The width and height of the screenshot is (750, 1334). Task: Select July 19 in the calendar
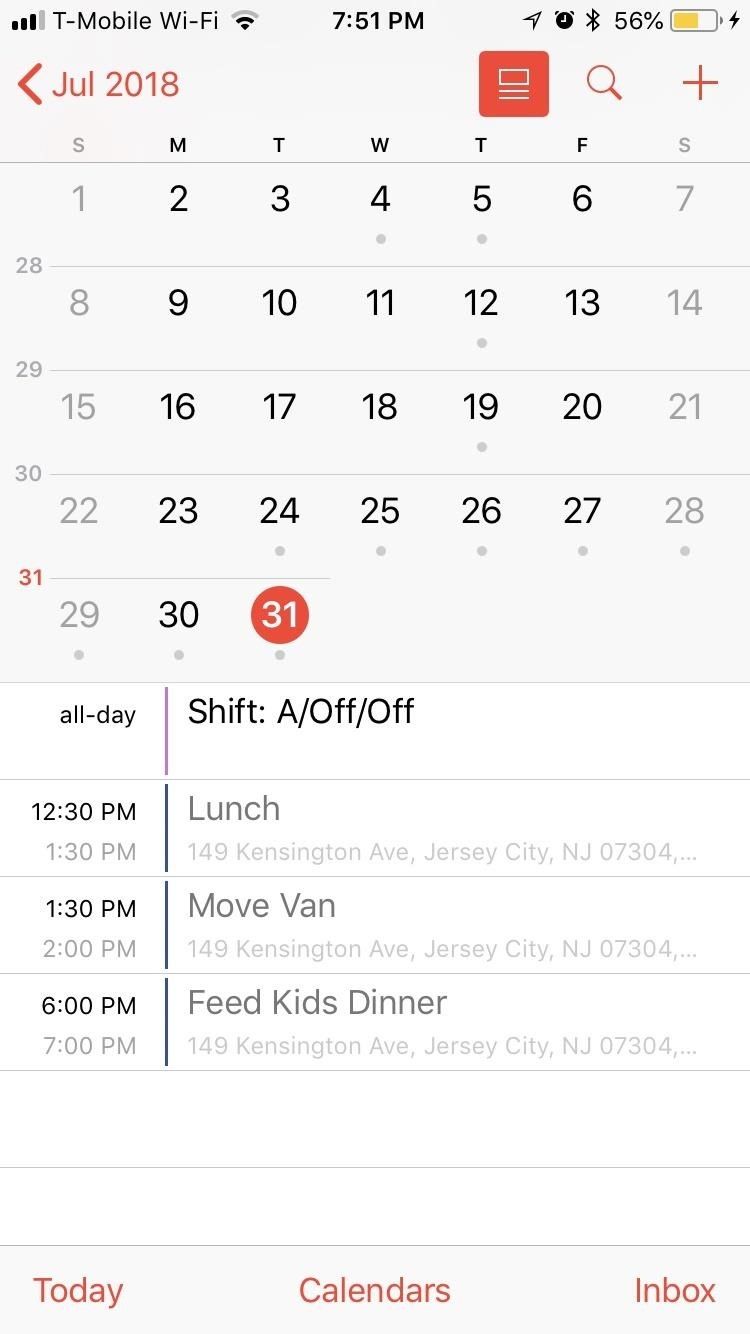click(x=481, y=408)
